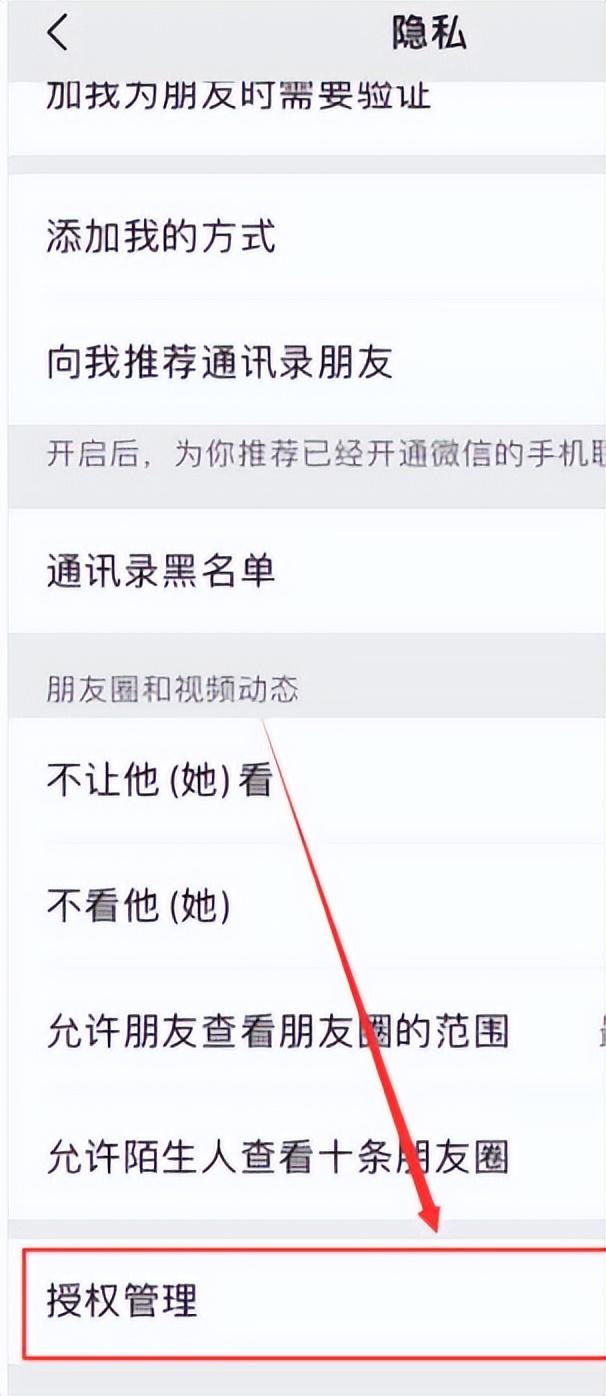Open 授权管理
This screenshot has width=606, height=1396.
[122, 1302]
